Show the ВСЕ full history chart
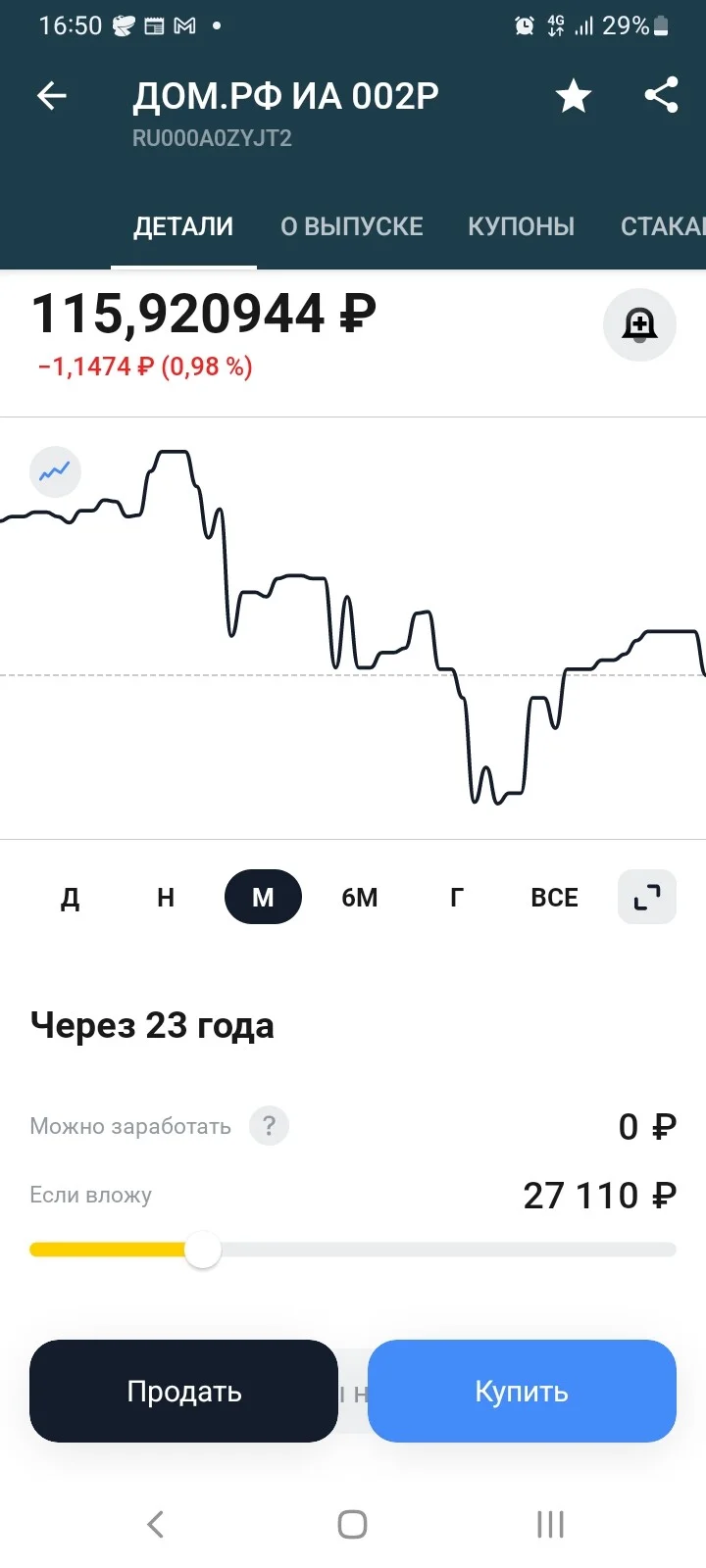Screen dimensions: 706x1568 pyautogui.click(x=554, y=898)
